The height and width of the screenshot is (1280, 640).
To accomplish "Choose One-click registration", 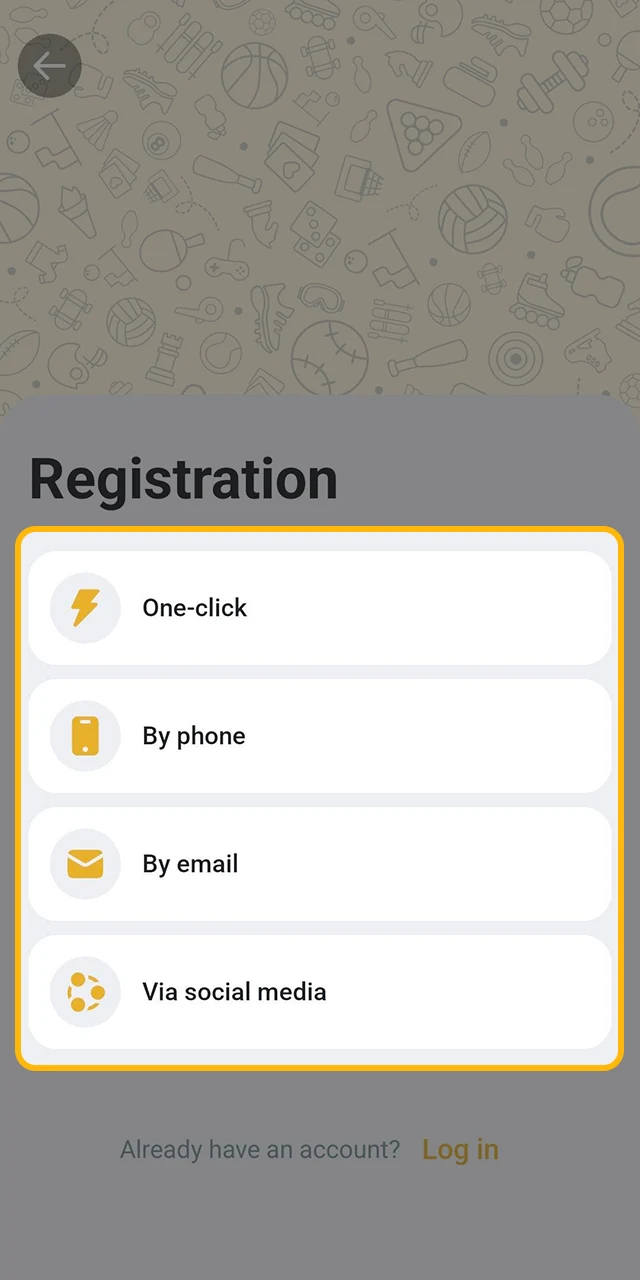I will coord(320,608).
